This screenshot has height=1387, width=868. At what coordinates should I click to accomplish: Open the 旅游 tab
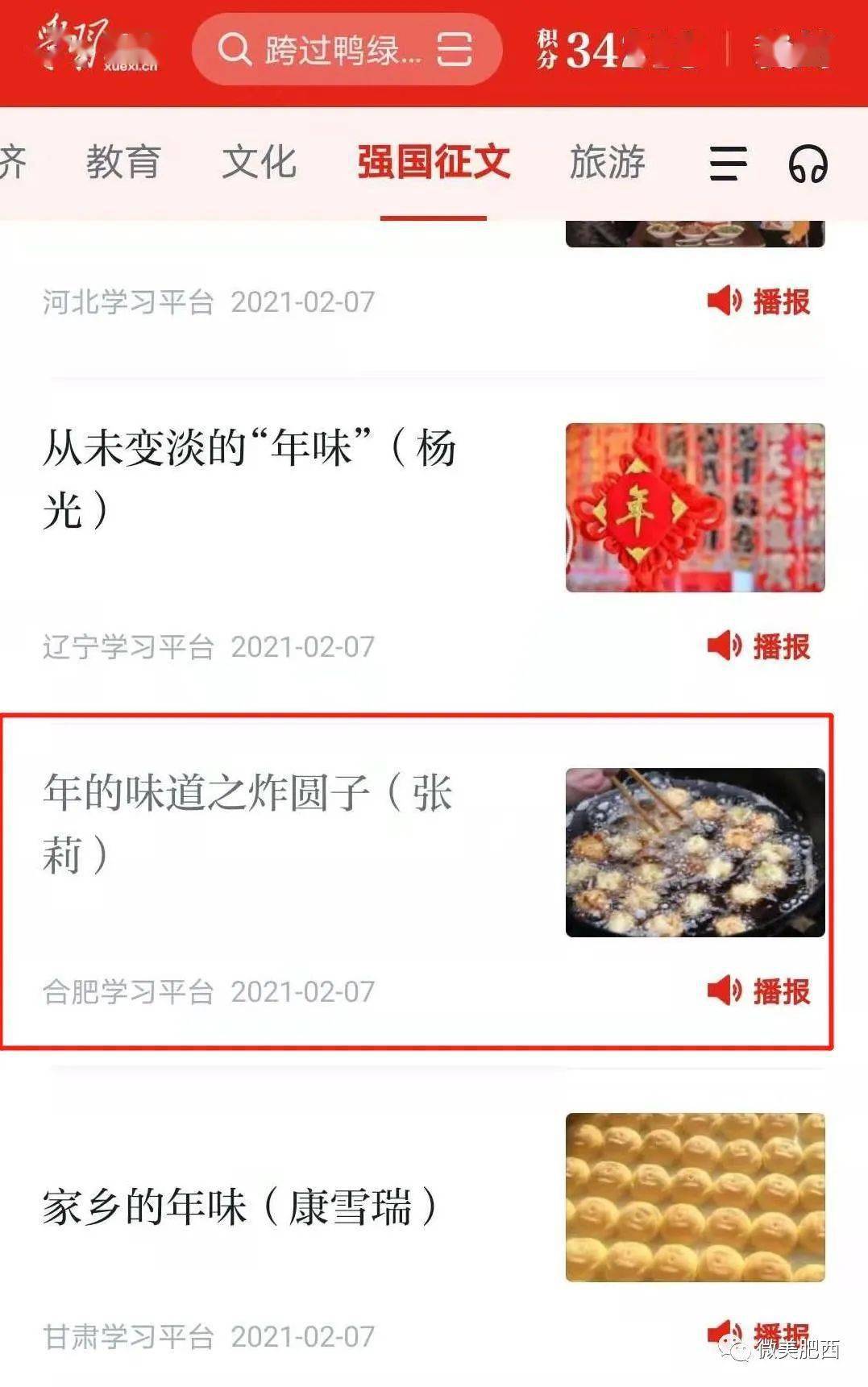click(608, 162)
